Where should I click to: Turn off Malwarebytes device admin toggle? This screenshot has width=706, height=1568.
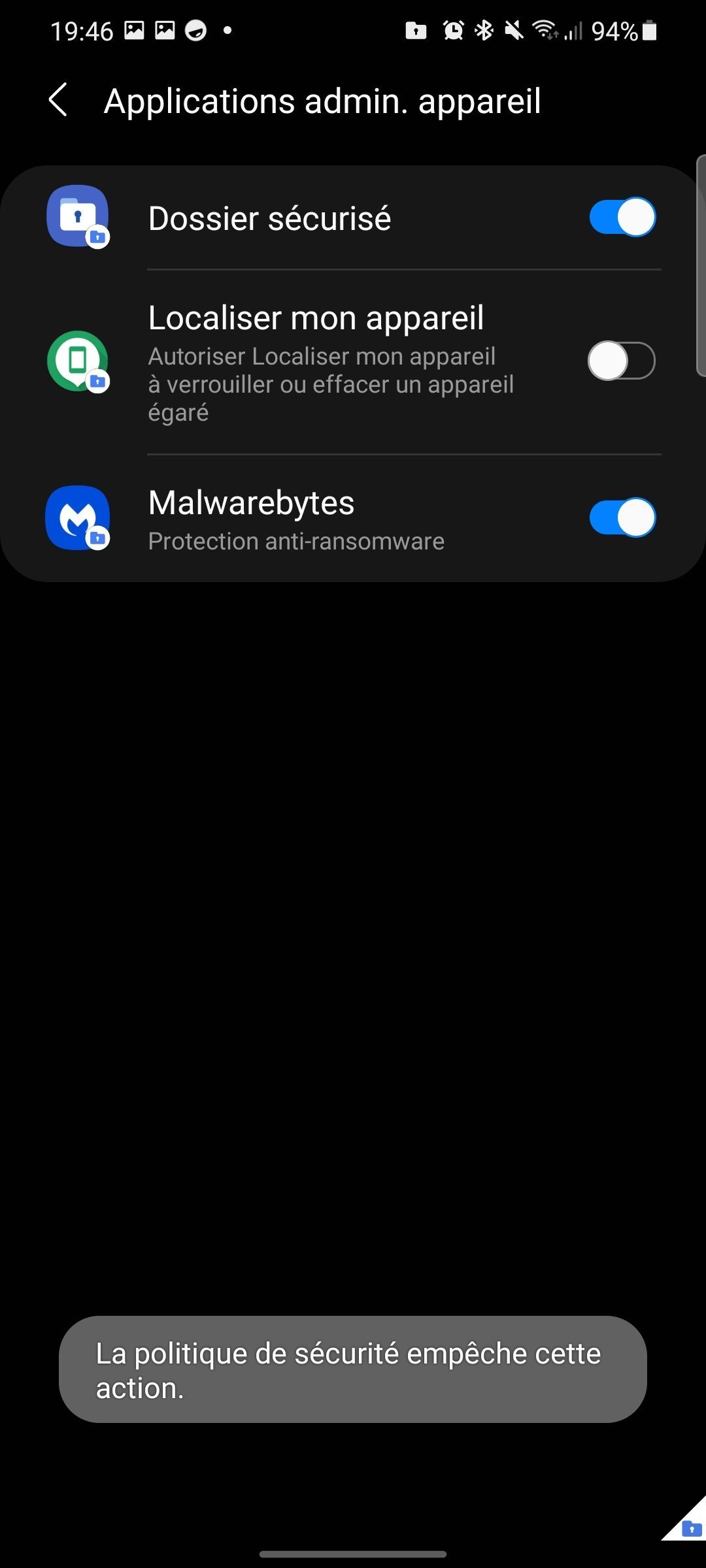point(622,517)
